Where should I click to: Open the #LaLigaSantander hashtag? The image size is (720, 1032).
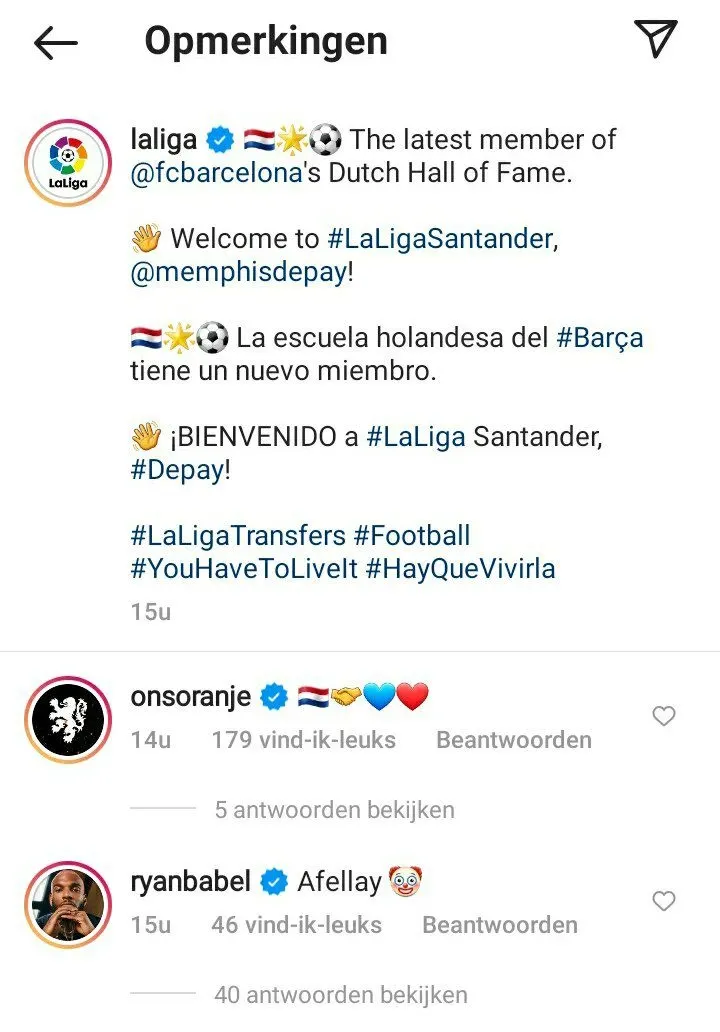440,239
